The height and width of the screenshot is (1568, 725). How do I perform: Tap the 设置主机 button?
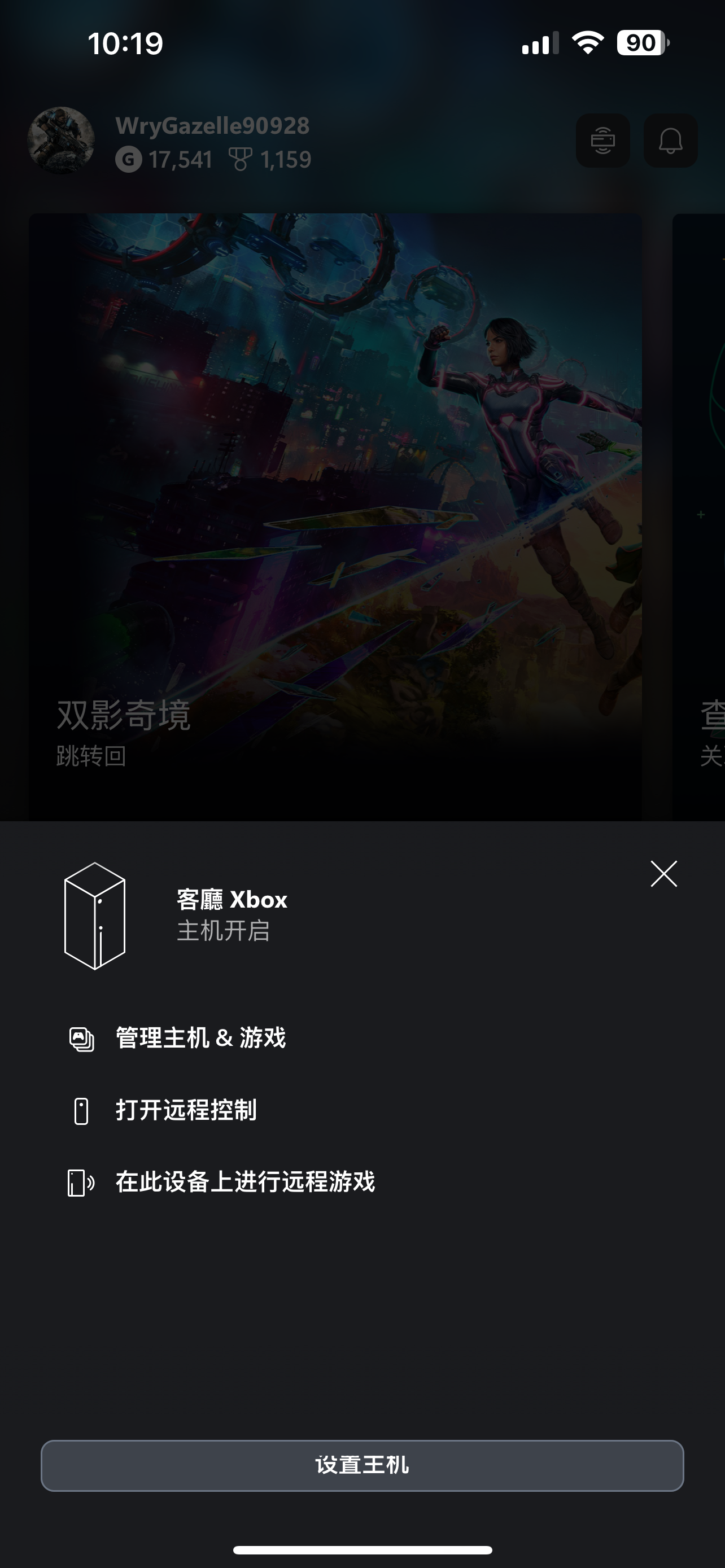[362, 1465]
